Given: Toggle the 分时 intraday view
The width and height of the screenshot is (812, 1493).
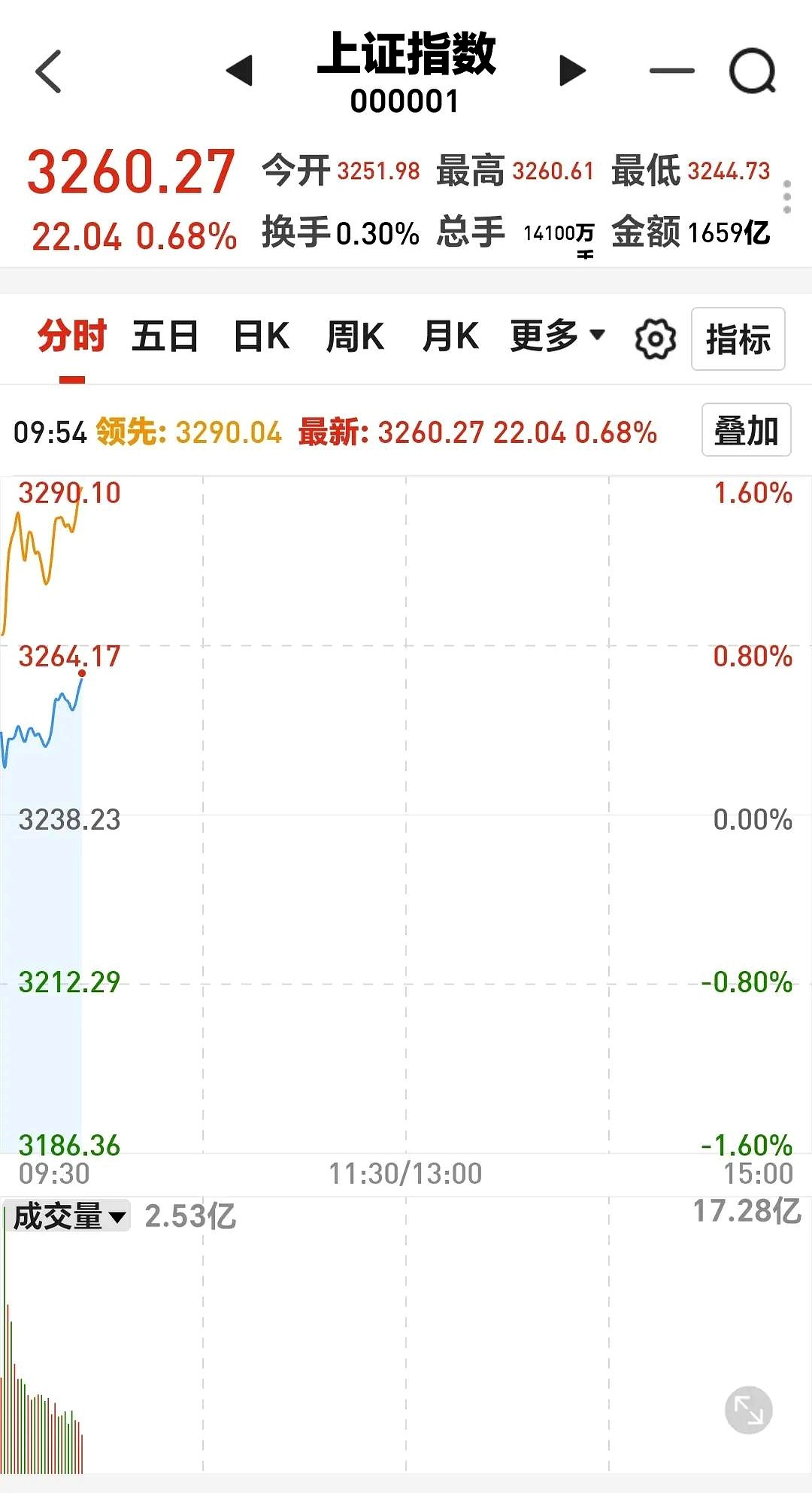Looking at the screenshot, I should click(72, 336).
